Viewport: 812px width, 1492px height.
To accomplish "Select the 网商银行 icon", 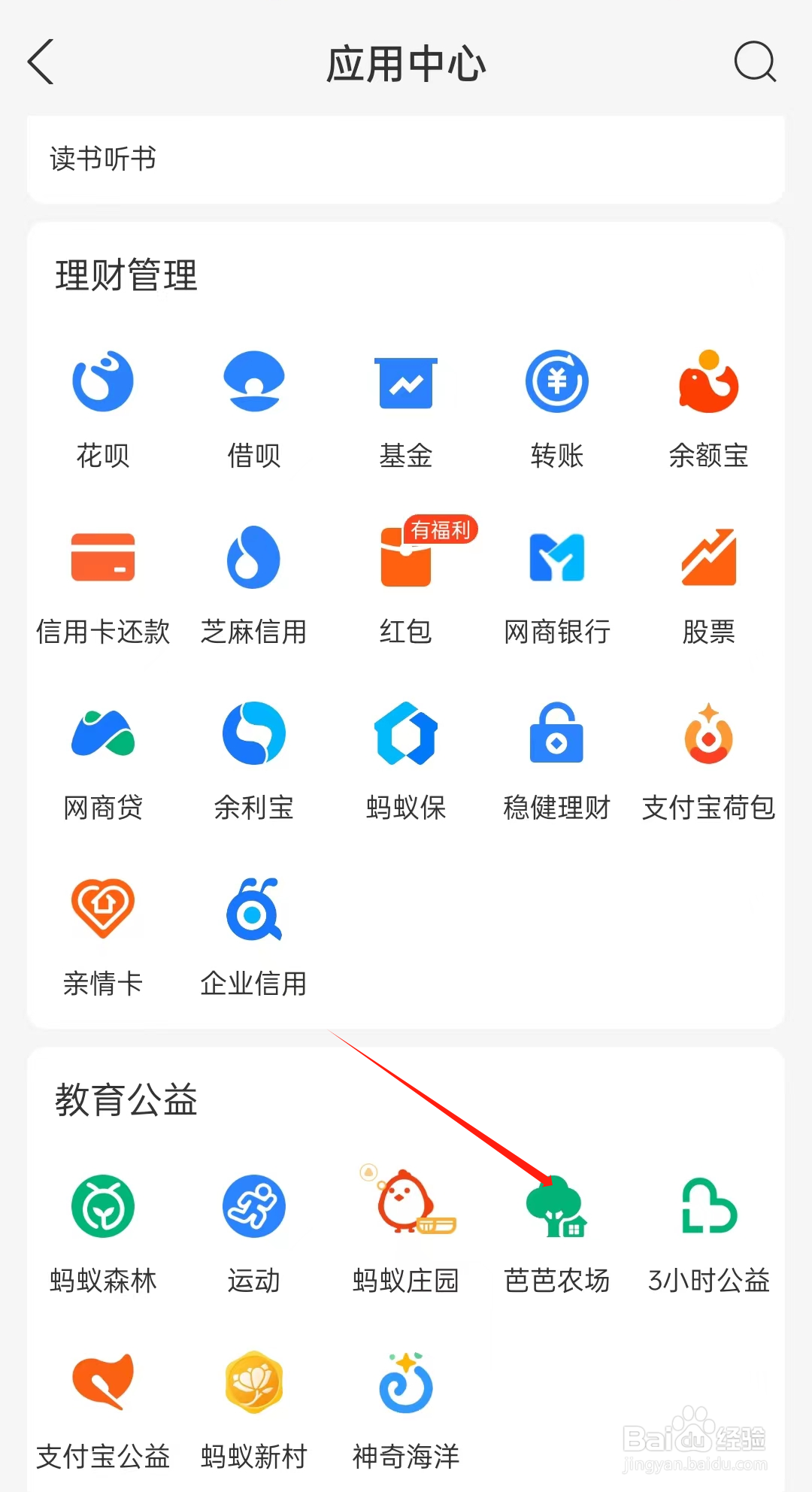I will click(556, 558).
